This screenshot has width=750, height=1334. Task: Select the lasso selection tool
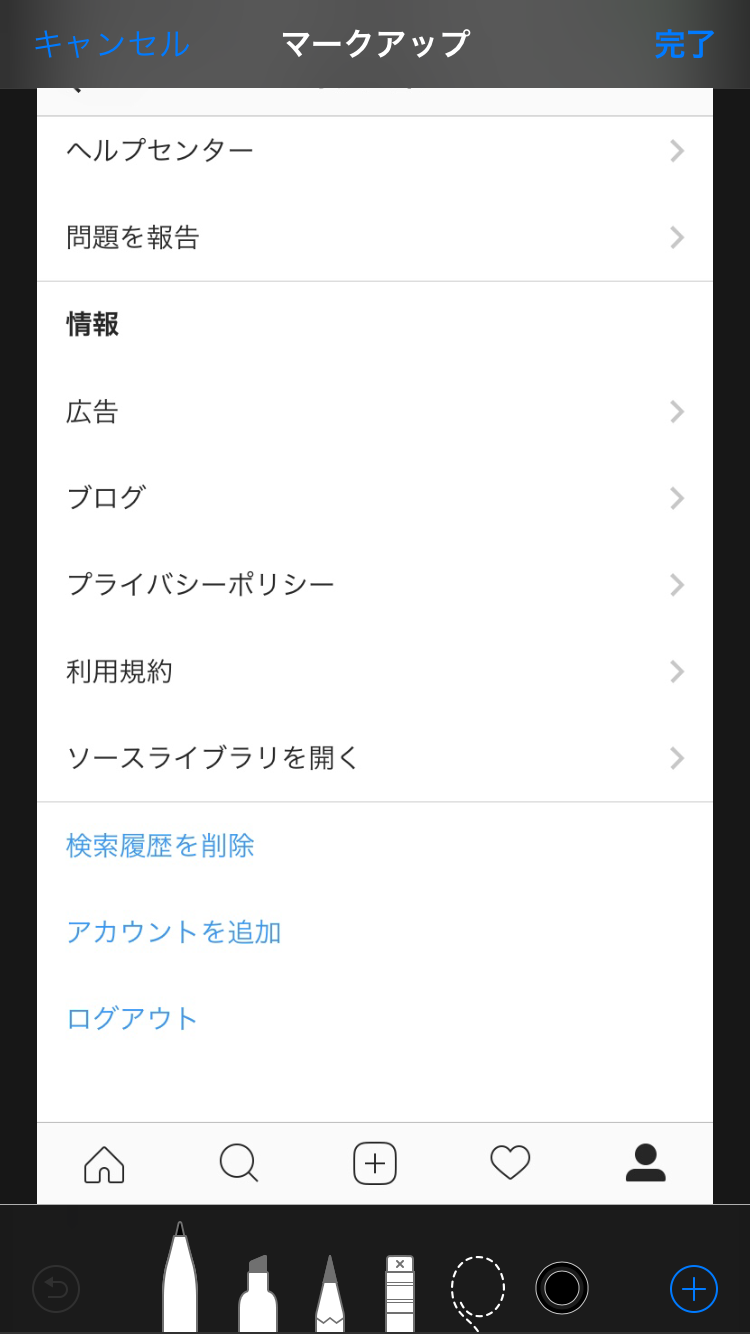477,1290
